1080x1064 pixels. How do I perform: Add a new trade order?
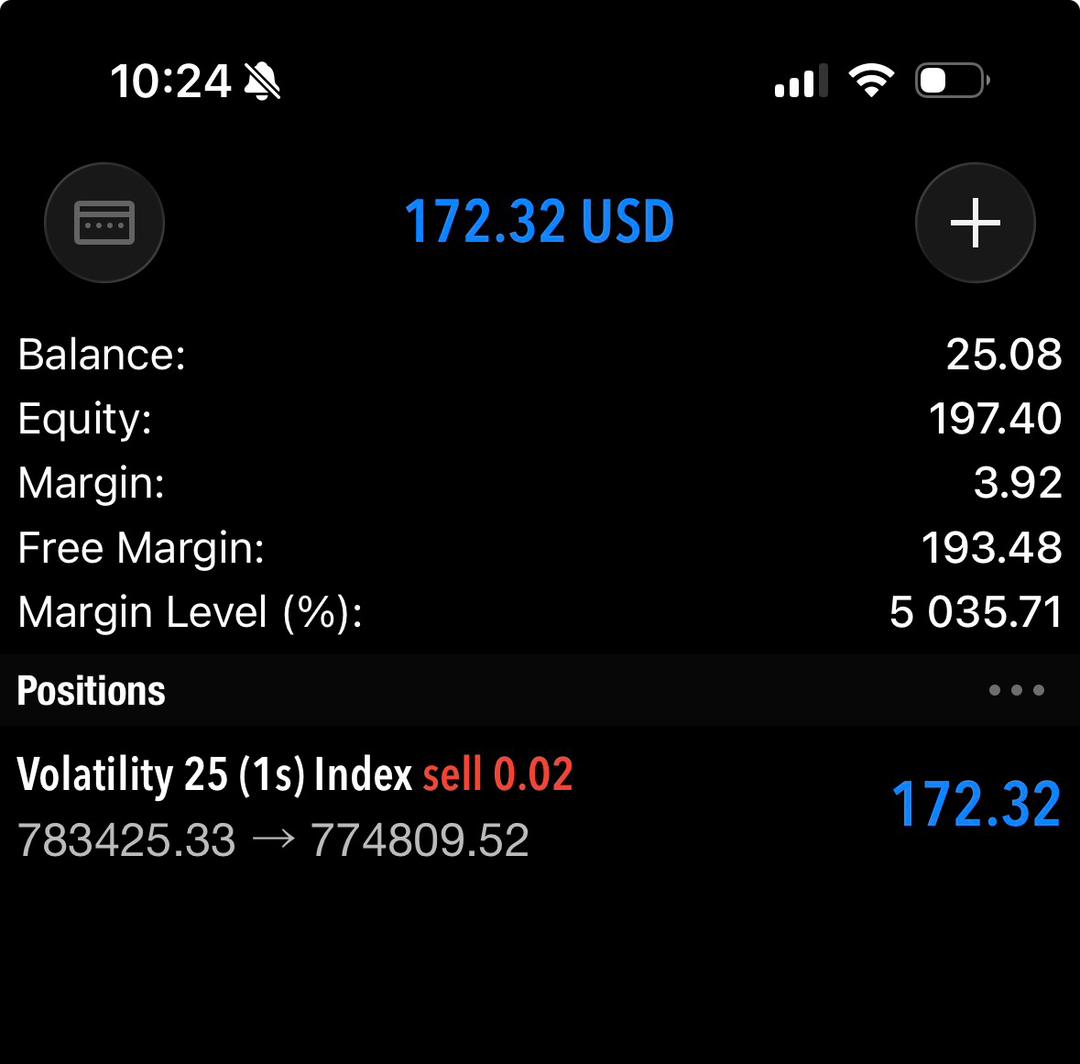click(975, 222)
